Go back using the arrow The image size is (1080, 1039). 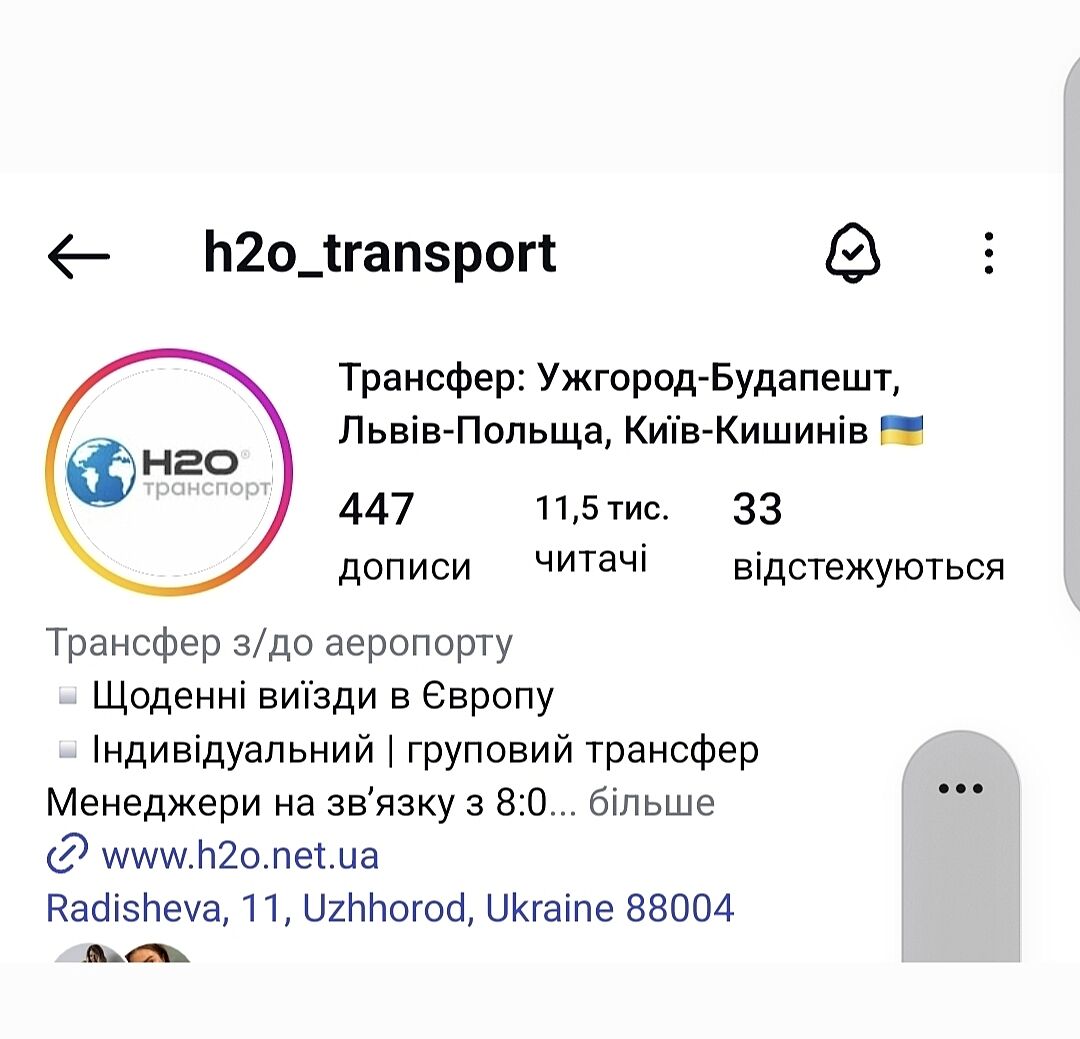coord(78,255)
